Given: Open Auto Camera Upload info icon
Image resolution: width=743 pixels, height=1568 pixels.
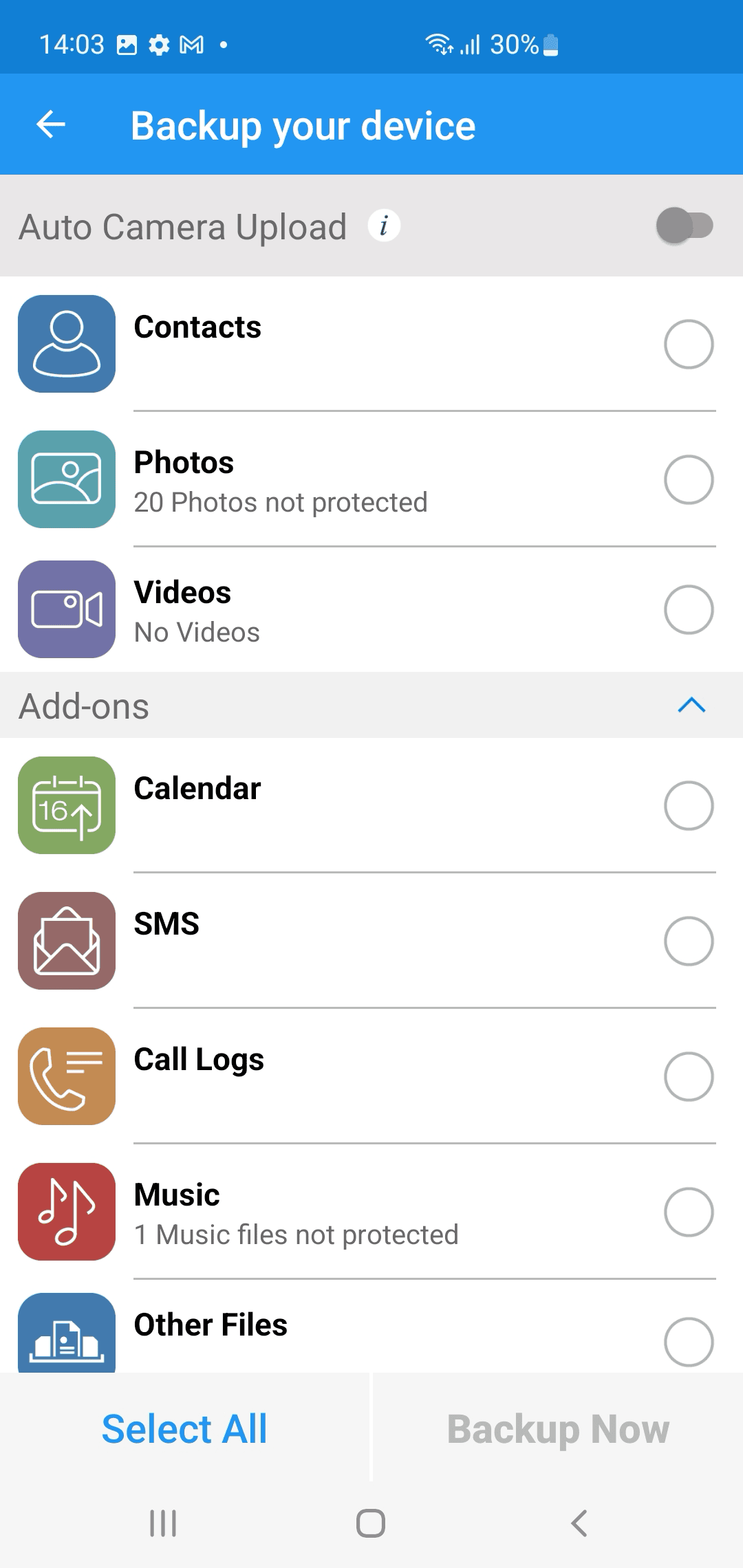Looking at the screenshot, I should coord(384,226).
